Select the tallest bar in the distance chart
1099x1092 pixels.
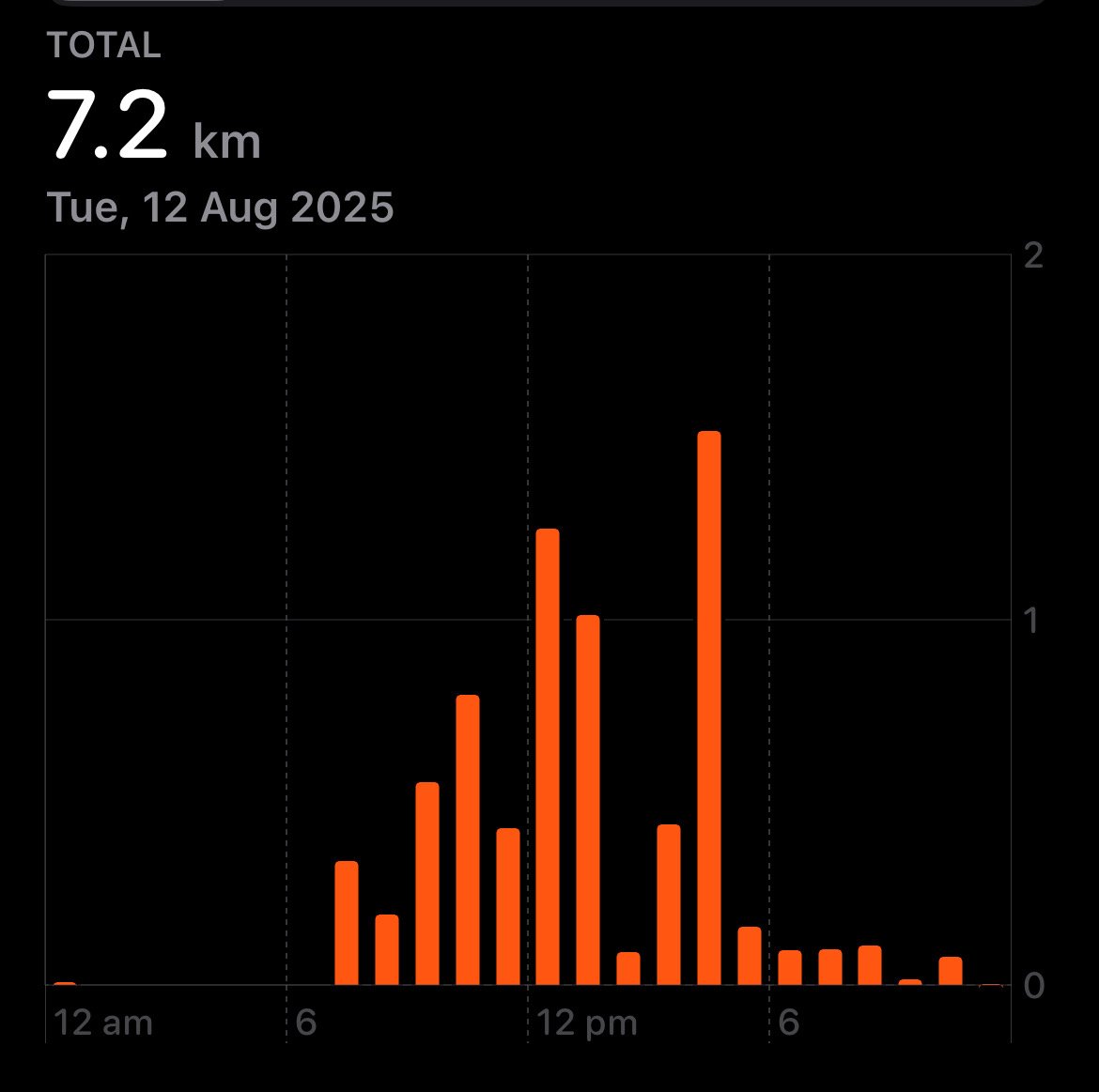(709, 708)
